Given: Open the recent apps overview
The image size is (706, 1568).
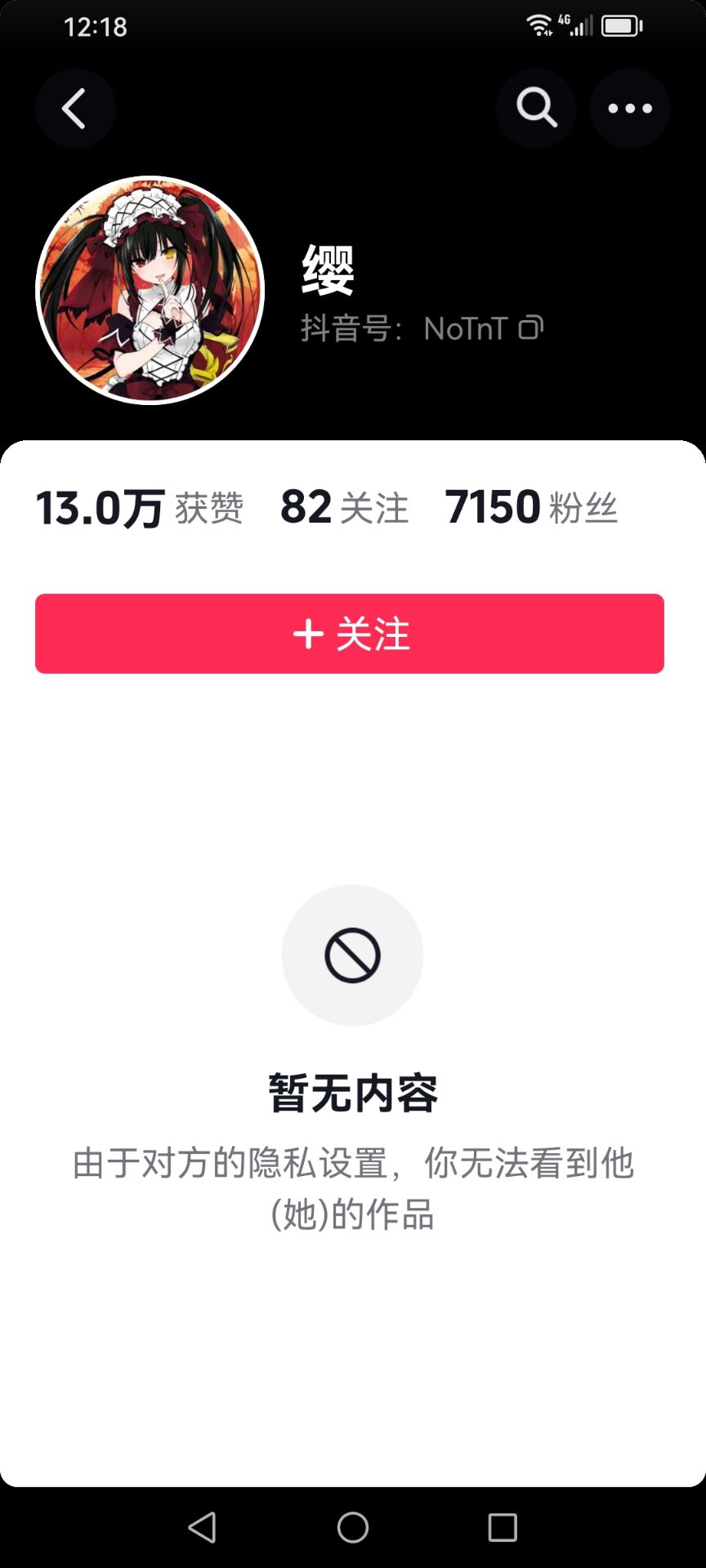Looking at the screenshot, I should click(x=503, y=1527).
